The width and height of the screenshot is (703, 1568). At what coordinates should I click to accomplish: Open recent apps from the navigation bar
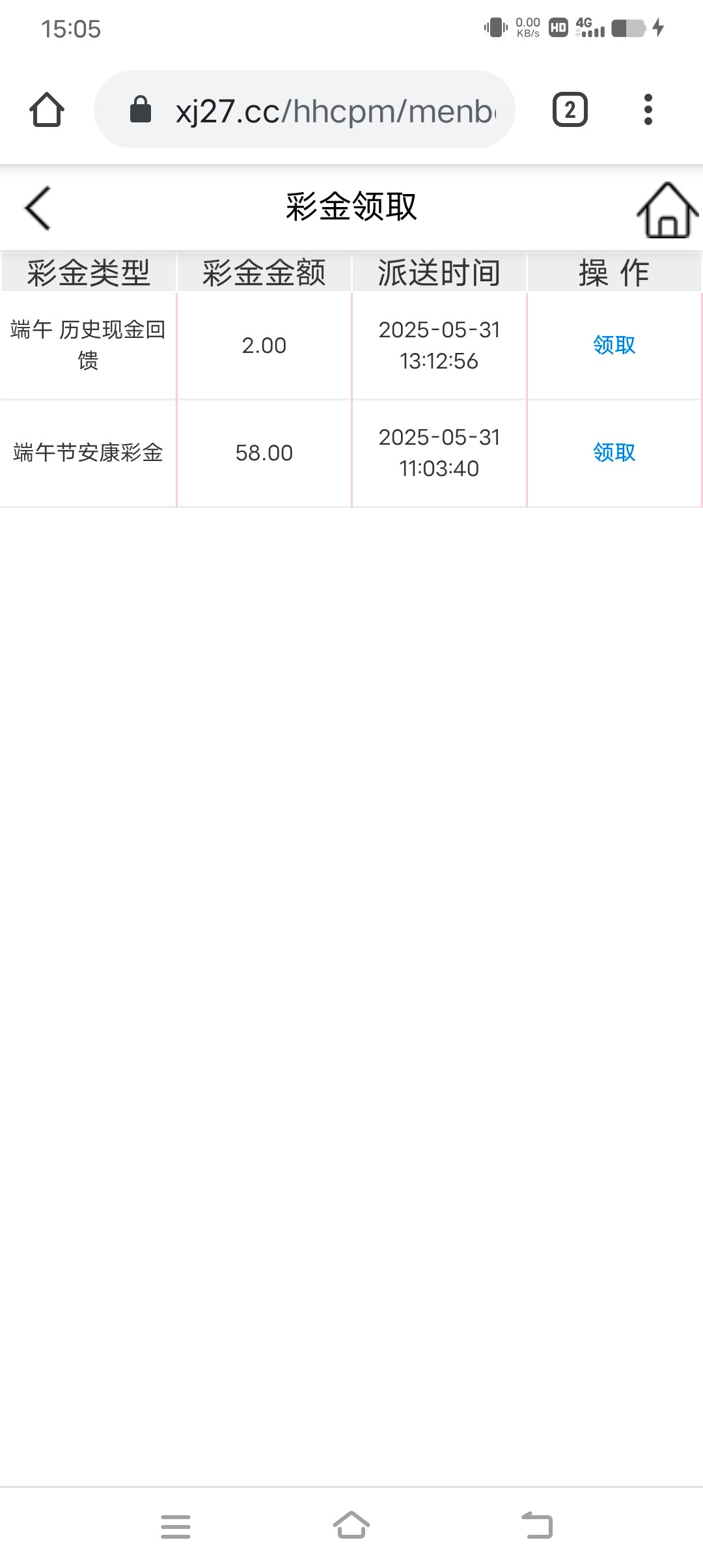tap(176, 1526)
